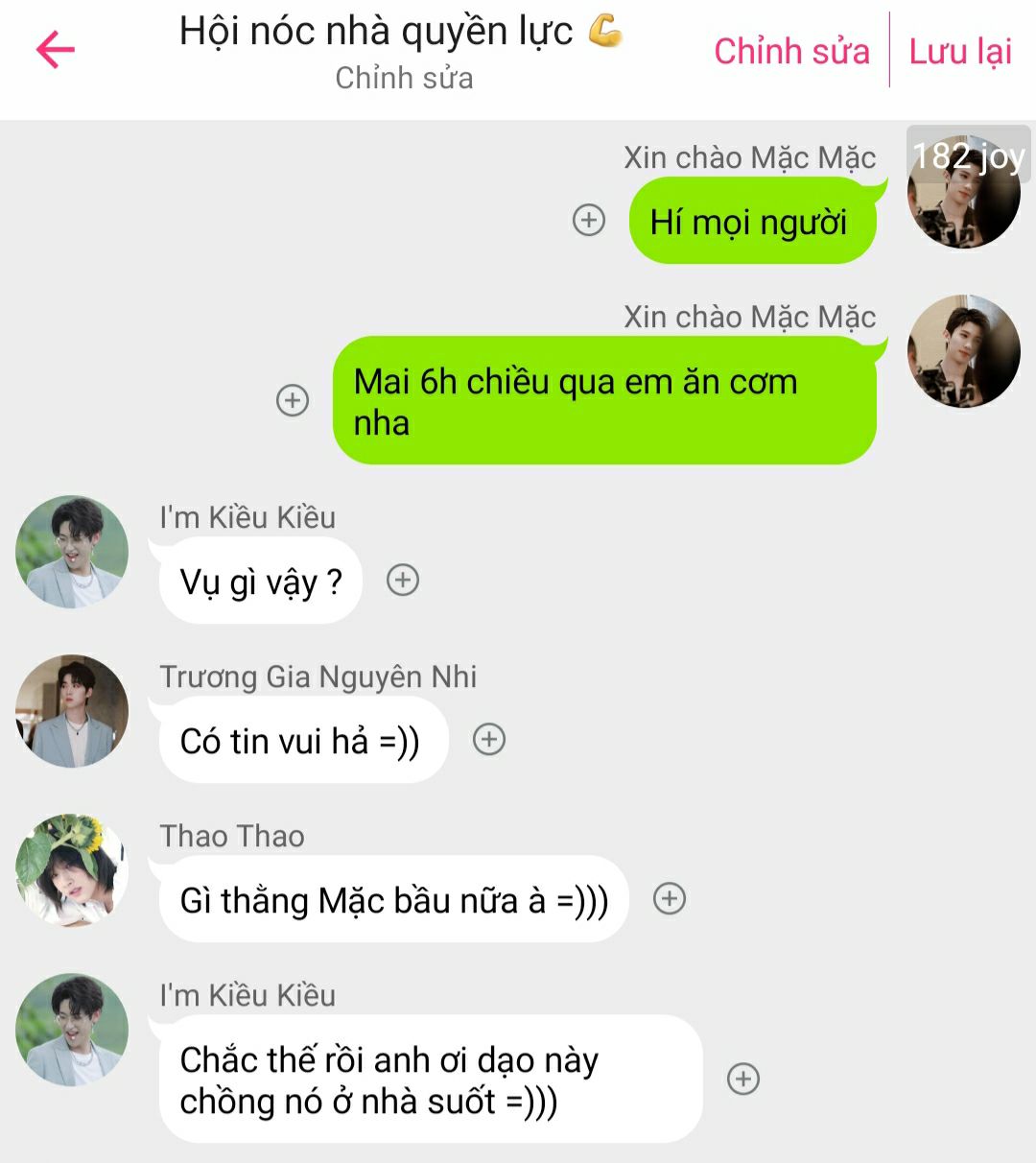Tap the pink Chỉnh sửa button

pyautogui.click(x=791, y=51)
